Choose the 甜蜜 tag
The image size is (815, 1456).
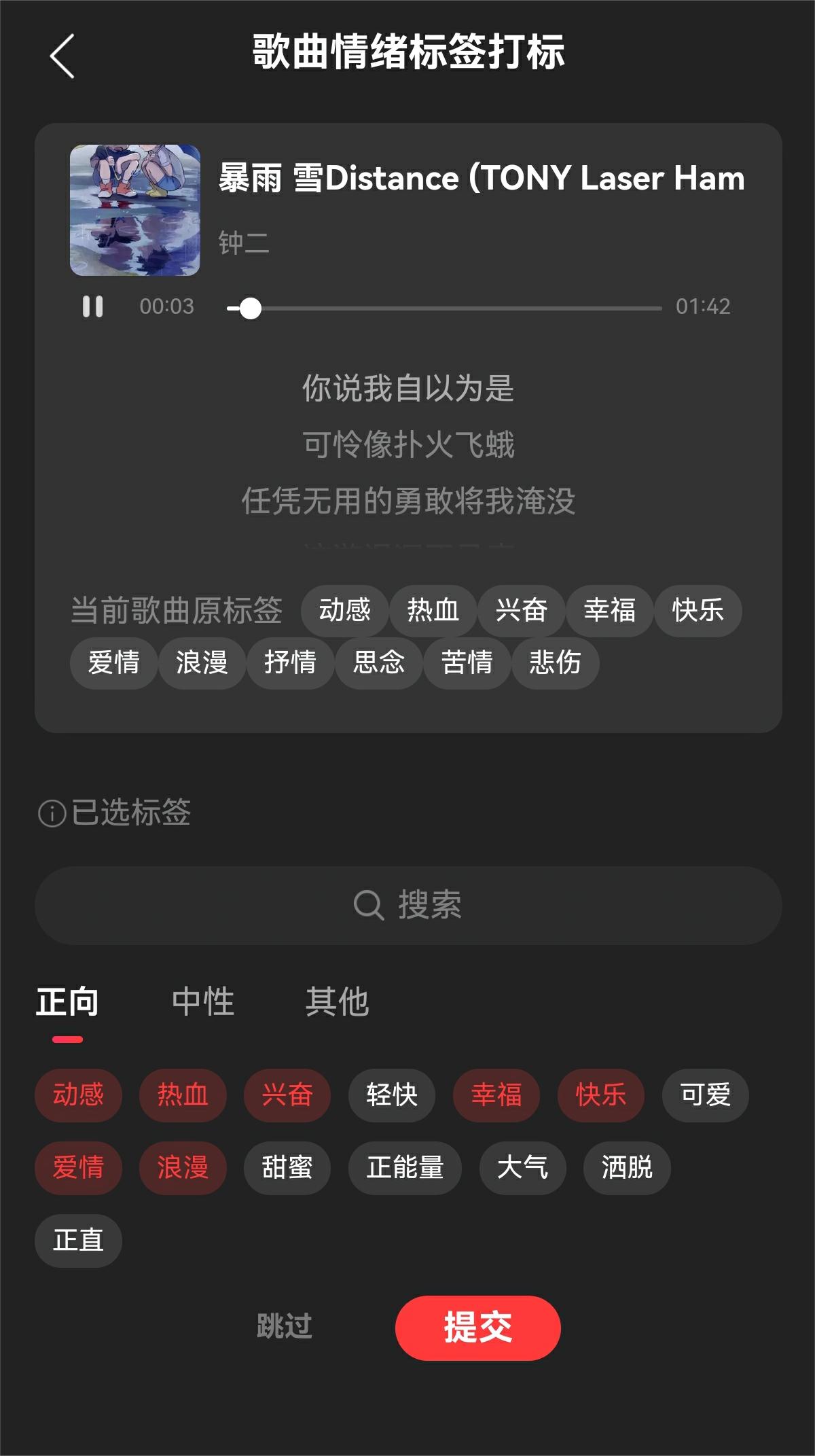click(287, 1167)
